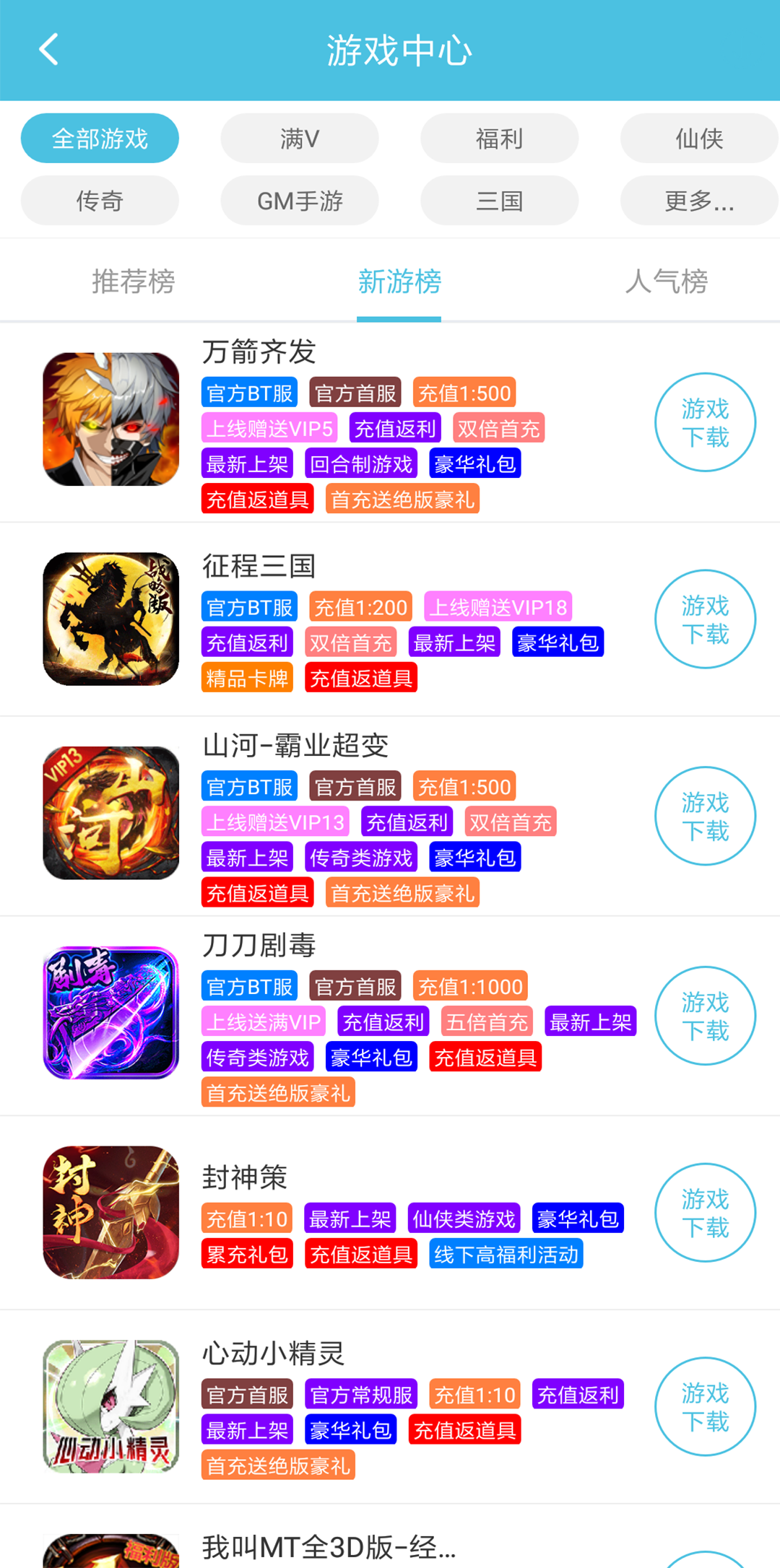Switch to the 推荐榜 tab
Screen dimensions: 780x1568
click(x=133, y=281)
